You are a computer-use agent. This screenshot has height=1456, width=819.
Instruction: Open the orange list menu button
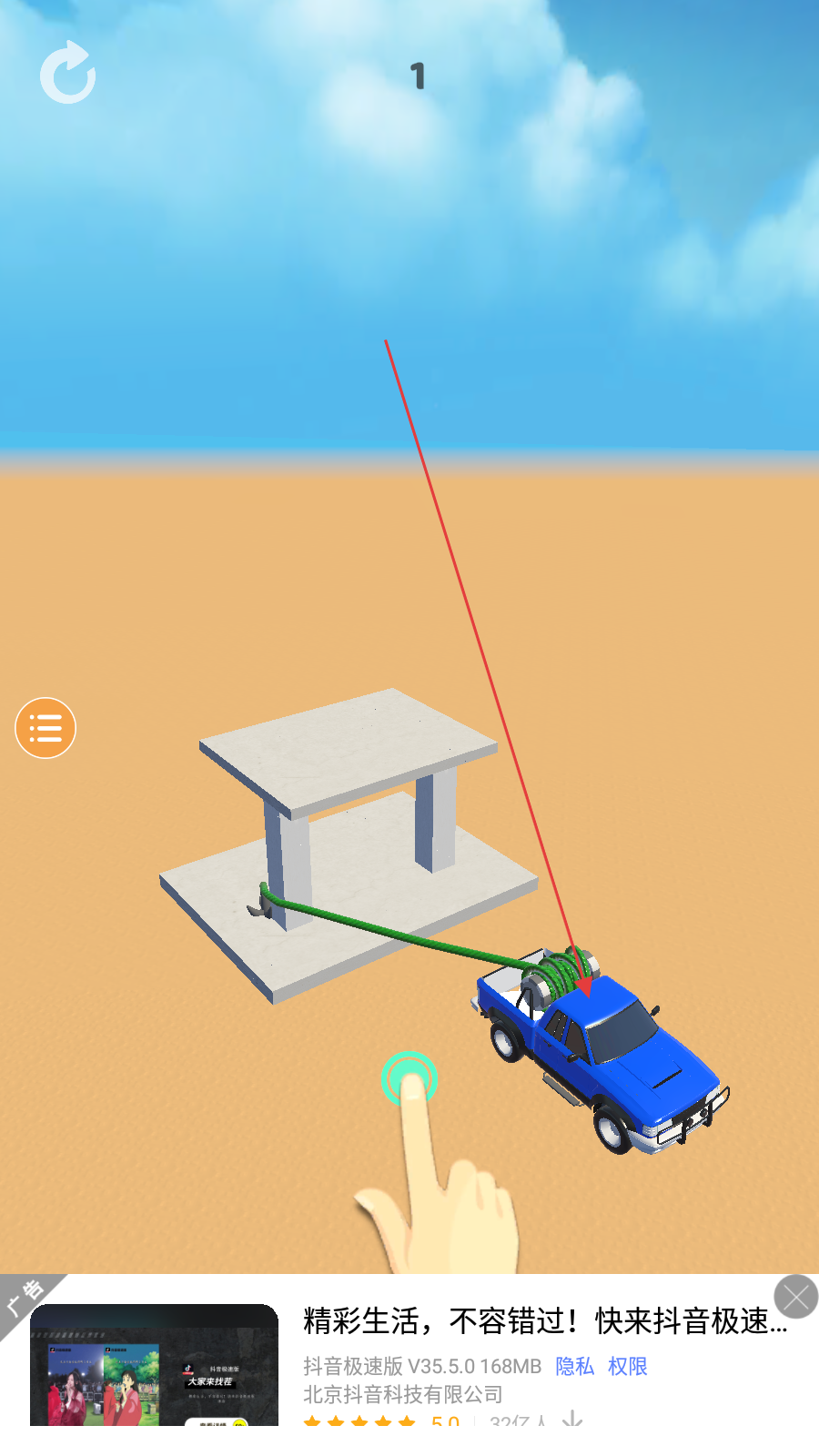tap(45, 728)
